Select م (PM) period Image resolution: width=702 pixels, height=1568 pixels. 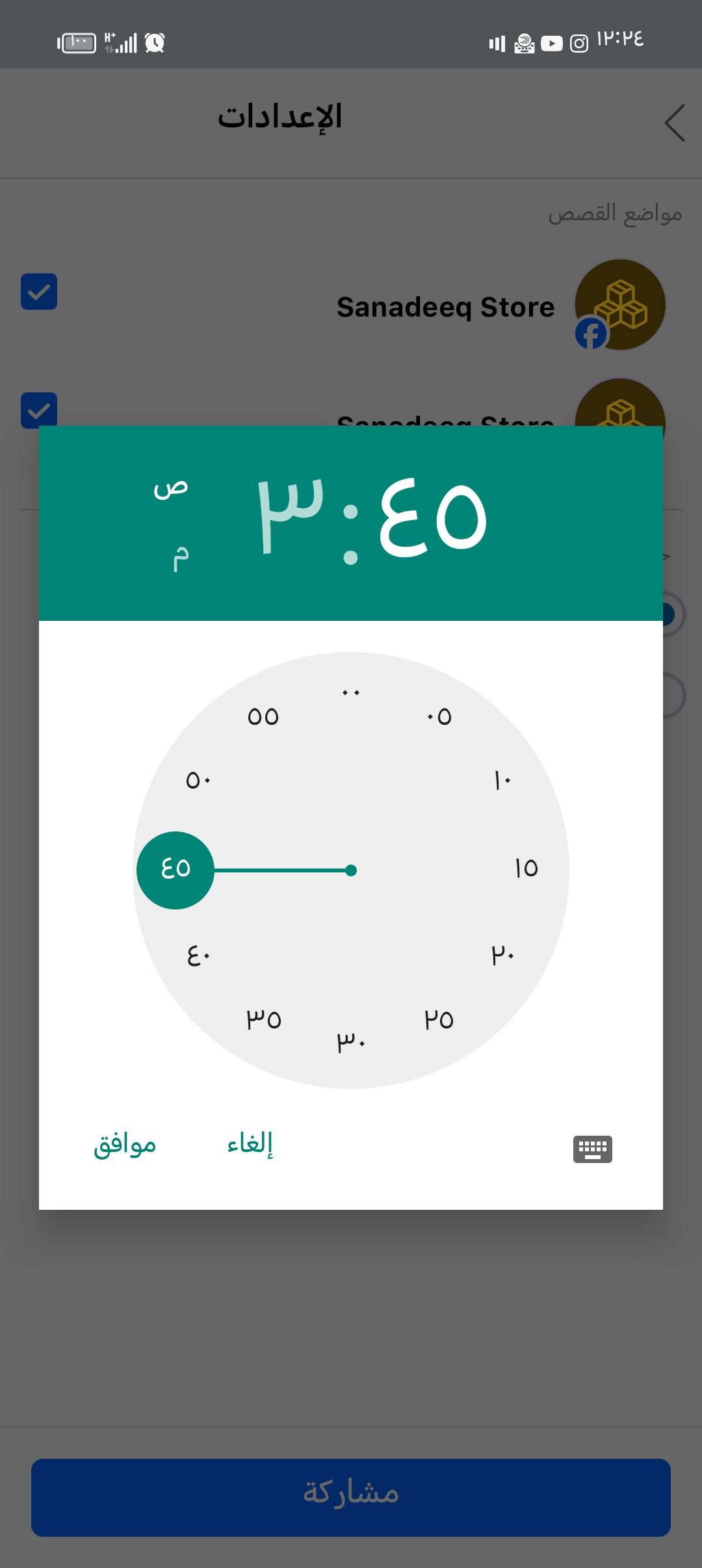point(180,558)
